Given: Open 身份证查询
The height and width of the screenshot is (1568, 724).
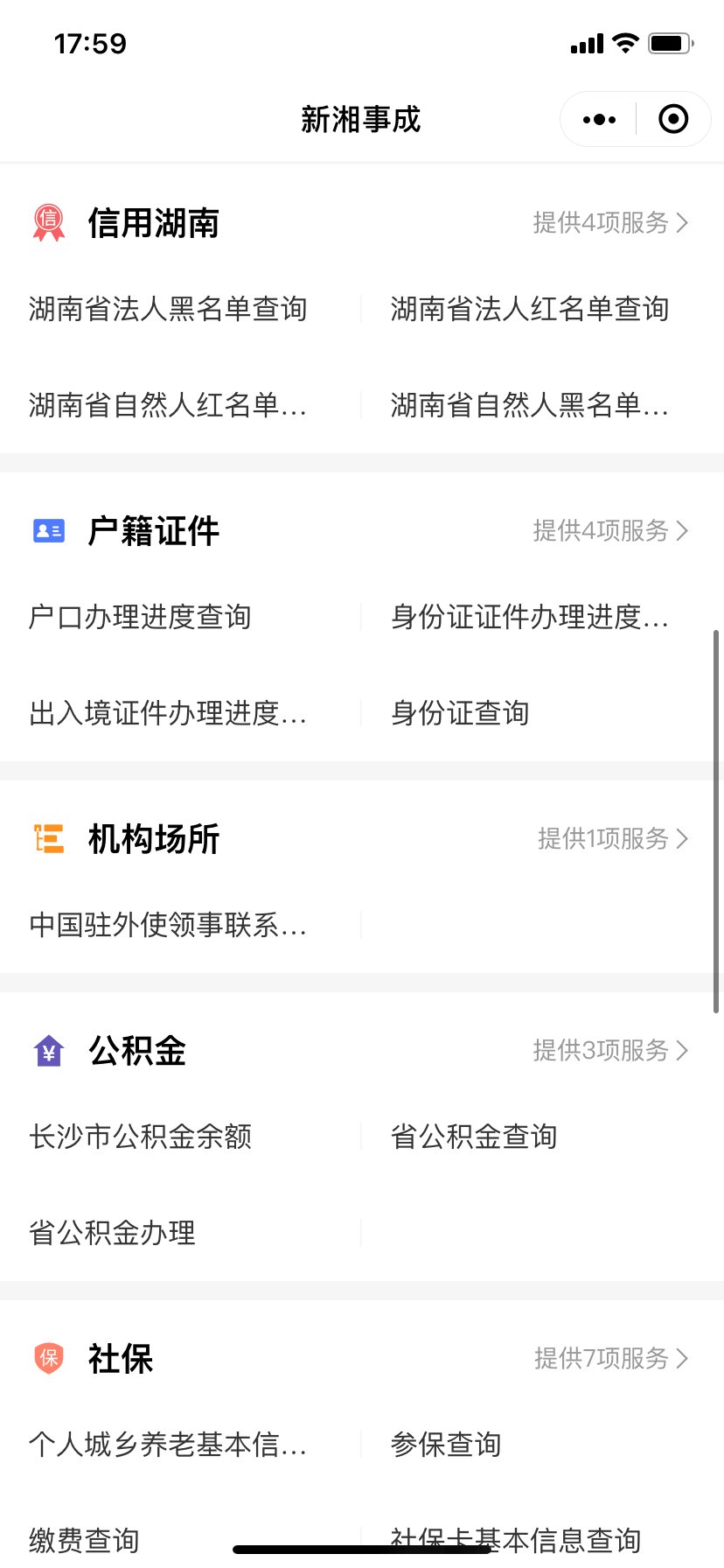Looking at the screenshot, I should [460, 713].
